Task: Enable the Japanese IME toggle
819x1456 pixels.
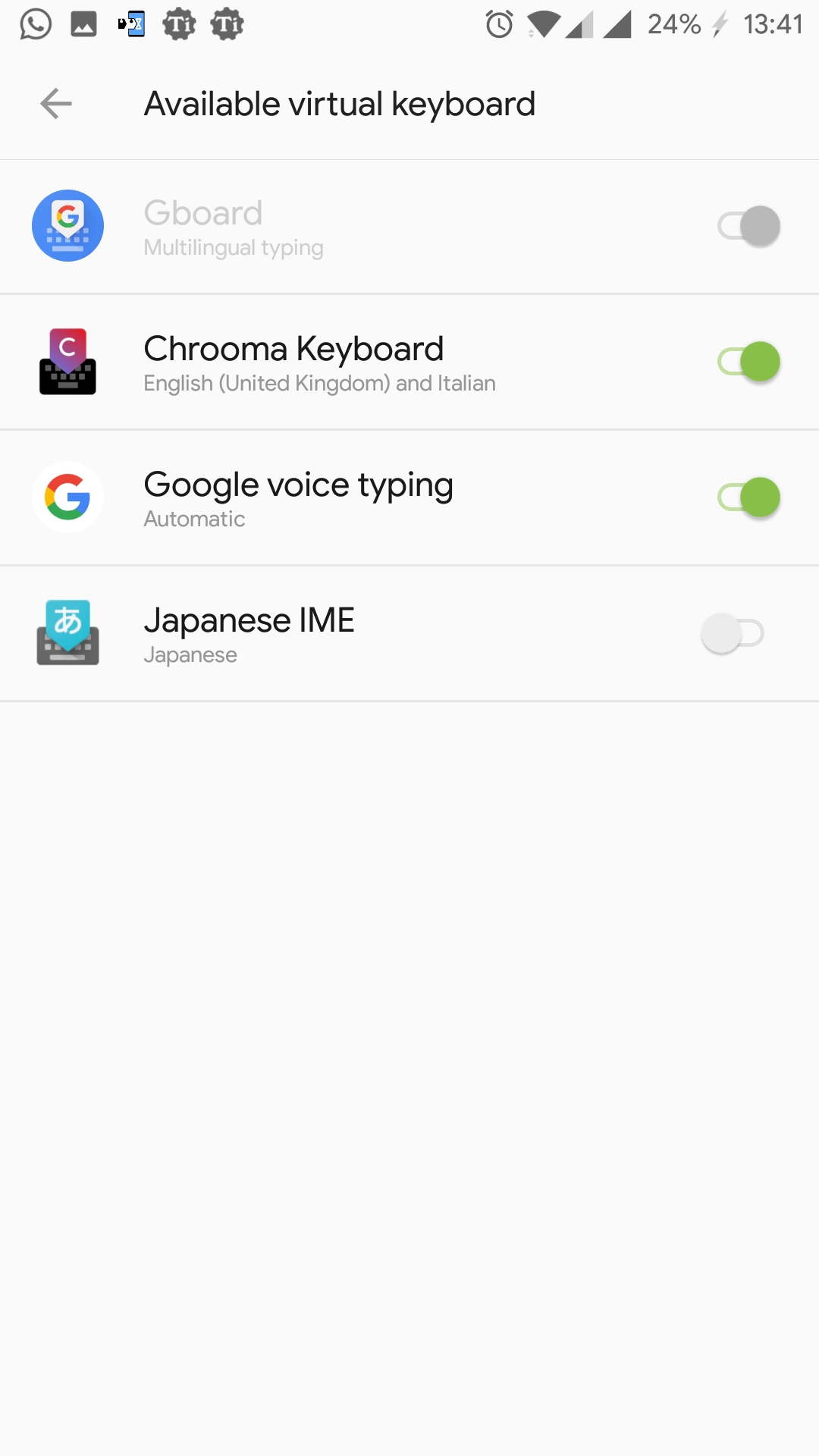Action: 733,632
